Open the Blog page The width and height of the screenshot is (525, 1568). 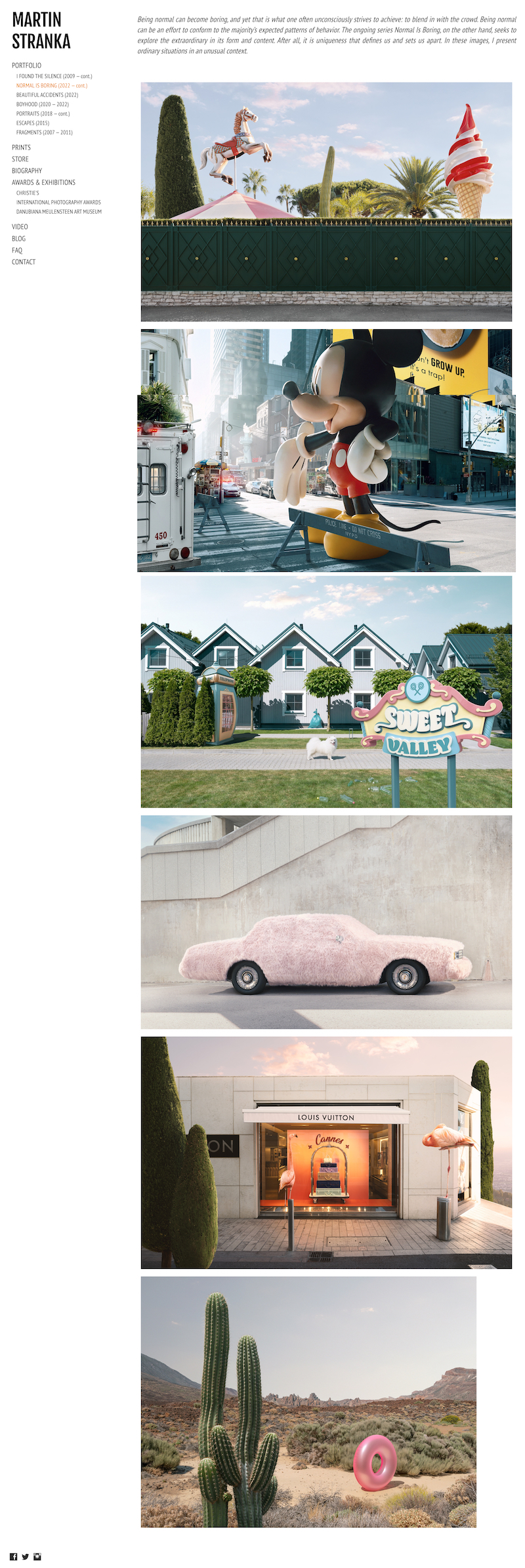[18, 239]
